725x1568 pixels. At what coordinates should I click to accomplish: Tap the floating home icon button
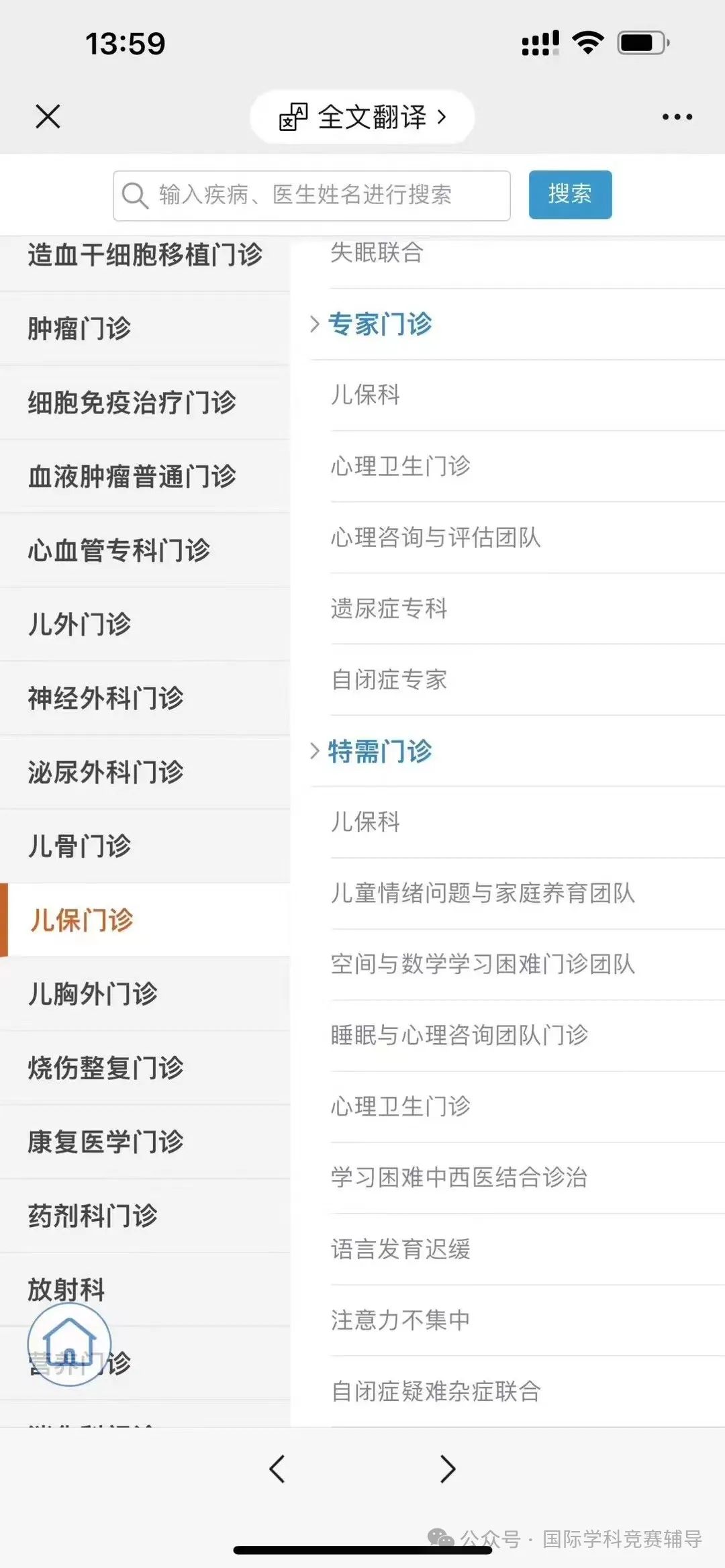tap(69, 1344)
